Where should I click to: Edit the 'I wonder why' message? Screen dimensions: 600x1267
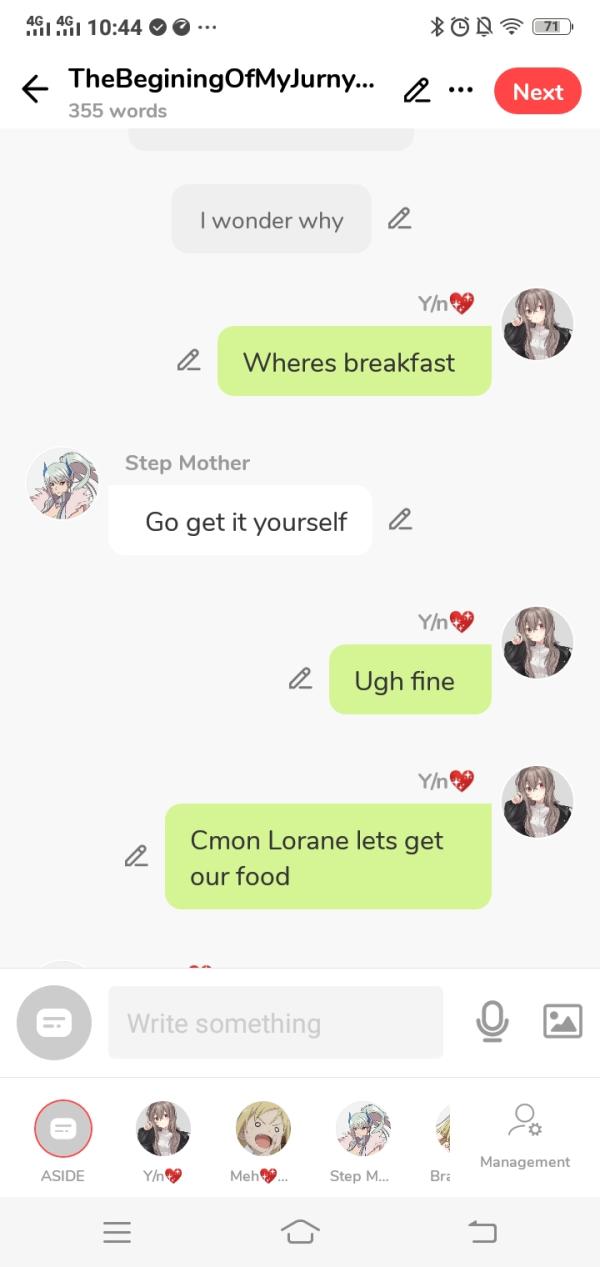click(399, 218)
